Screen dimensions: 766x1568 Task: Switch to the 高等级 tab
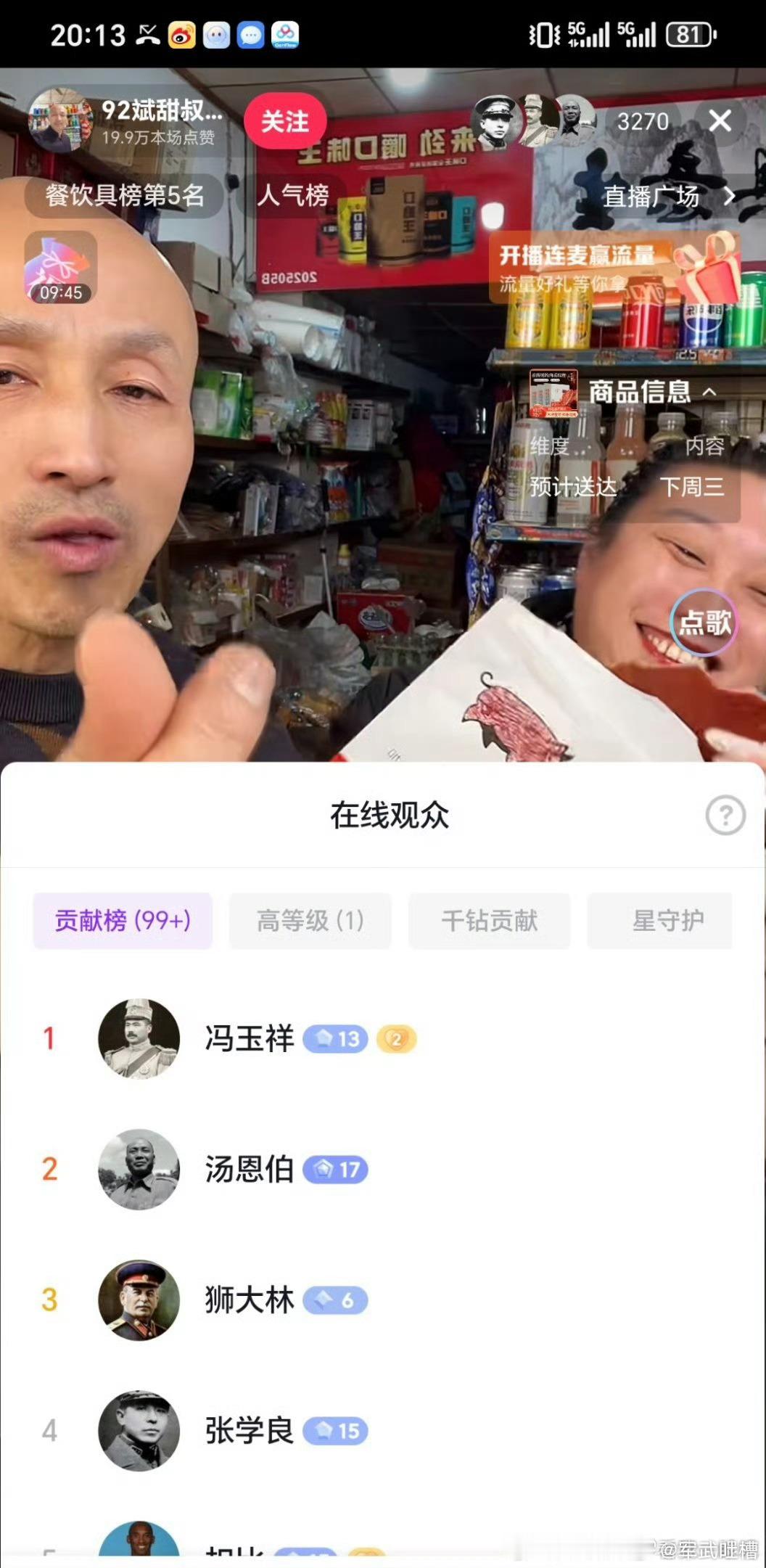coord(308,920)
